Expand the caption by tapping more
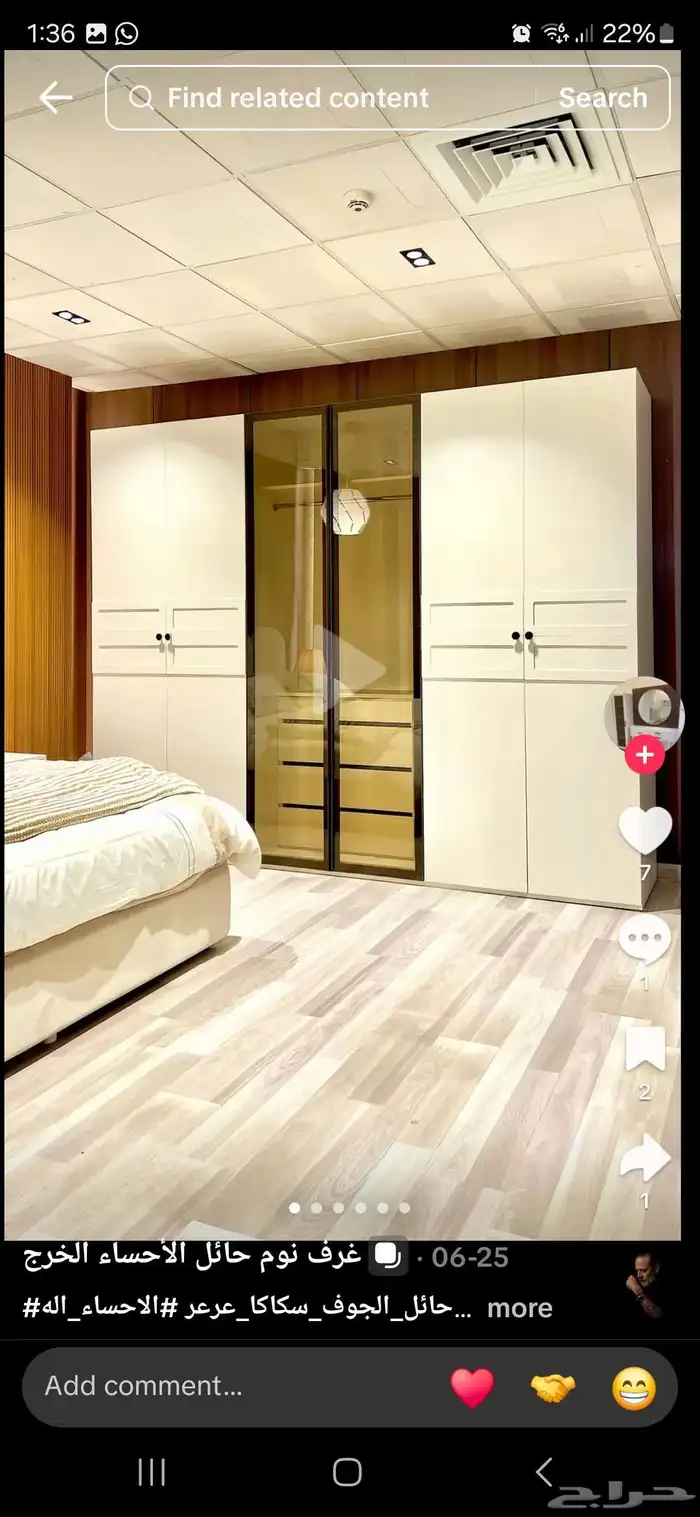700x1517 pixels. pos(519,1308)
